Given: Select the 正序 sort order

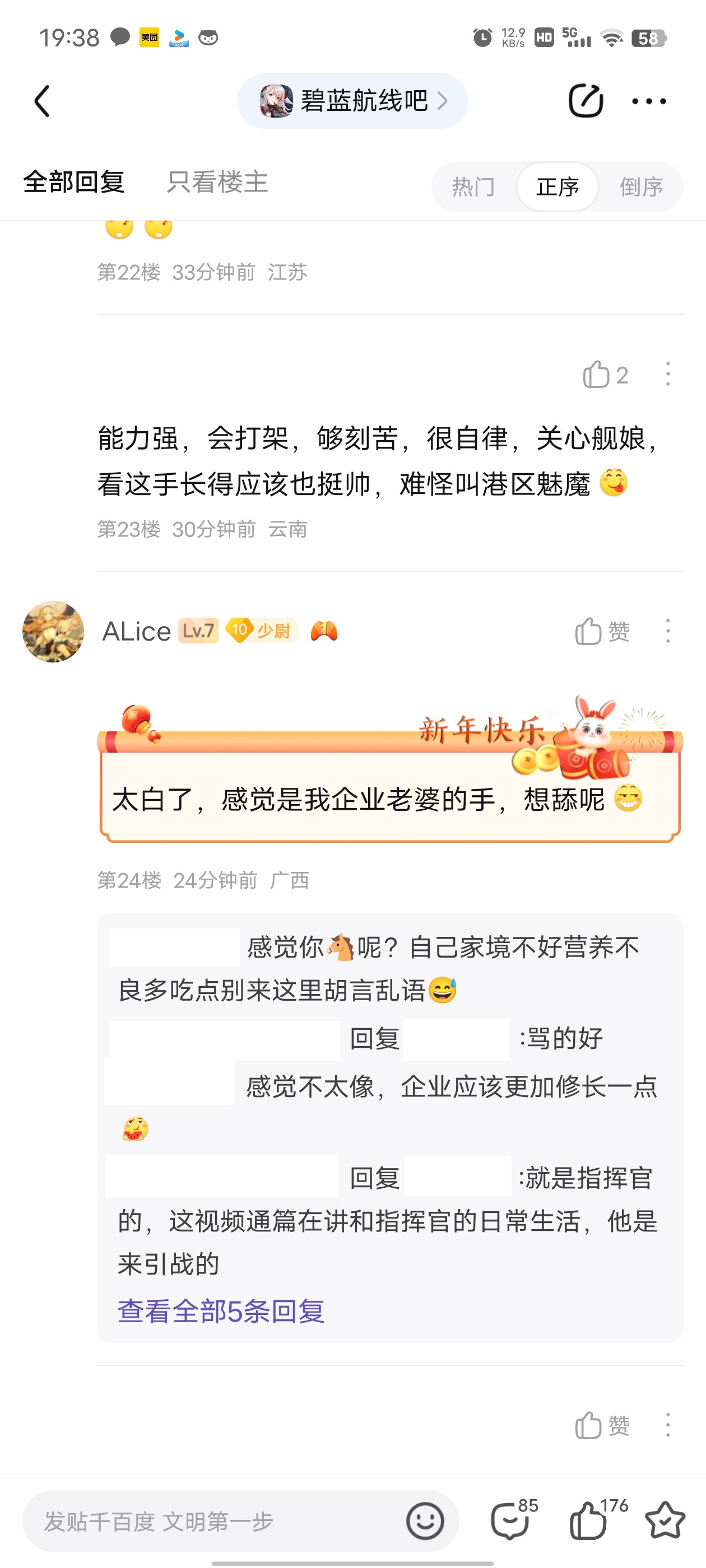Looking at the screenshot, I should [558, 187].
